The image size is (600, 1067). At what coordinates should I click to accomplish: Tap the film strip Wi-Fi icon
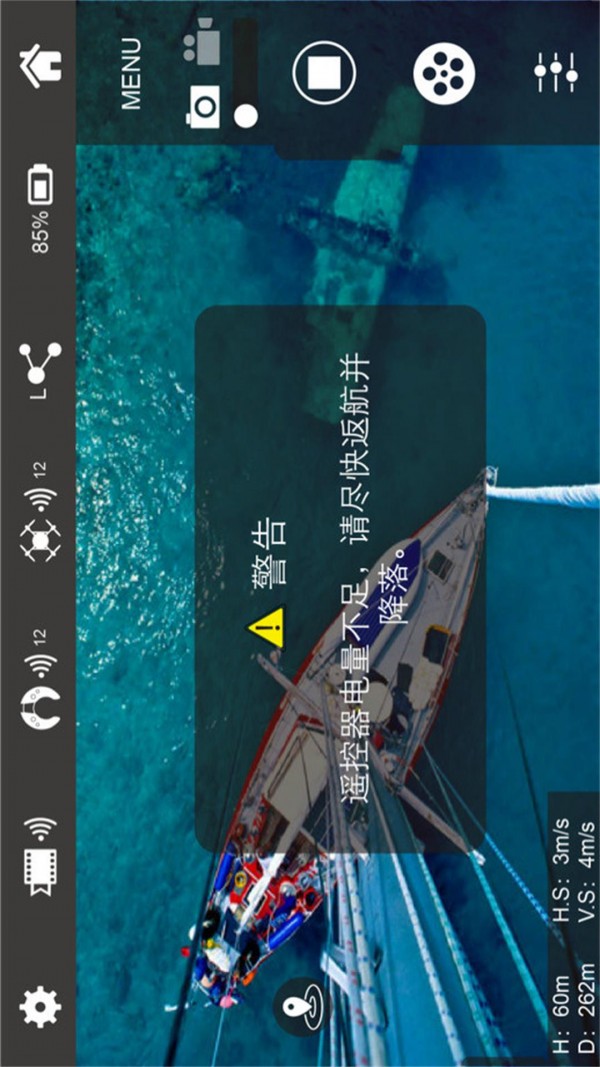click(40, 856)
